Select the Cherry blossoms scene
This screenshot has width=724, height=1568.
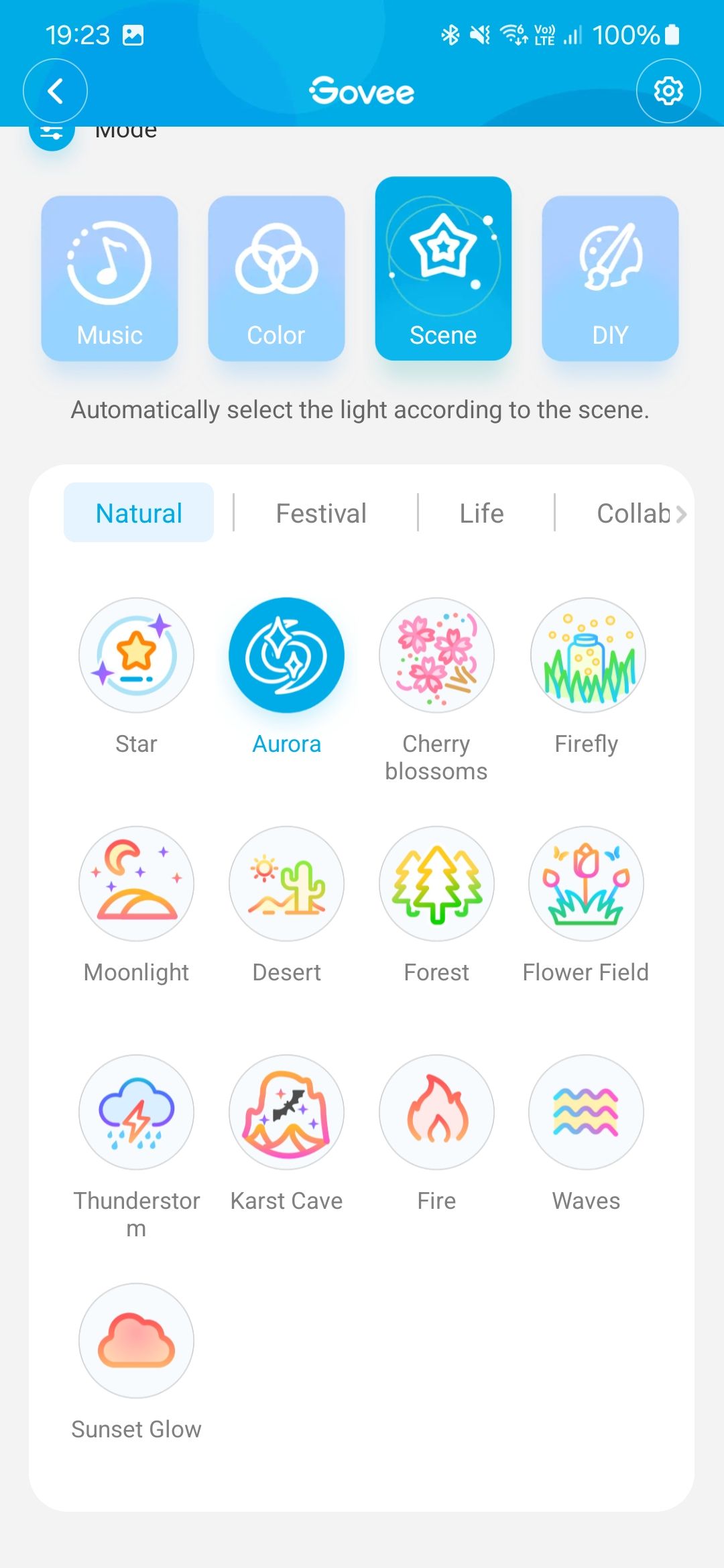click(x=436, y=655)
